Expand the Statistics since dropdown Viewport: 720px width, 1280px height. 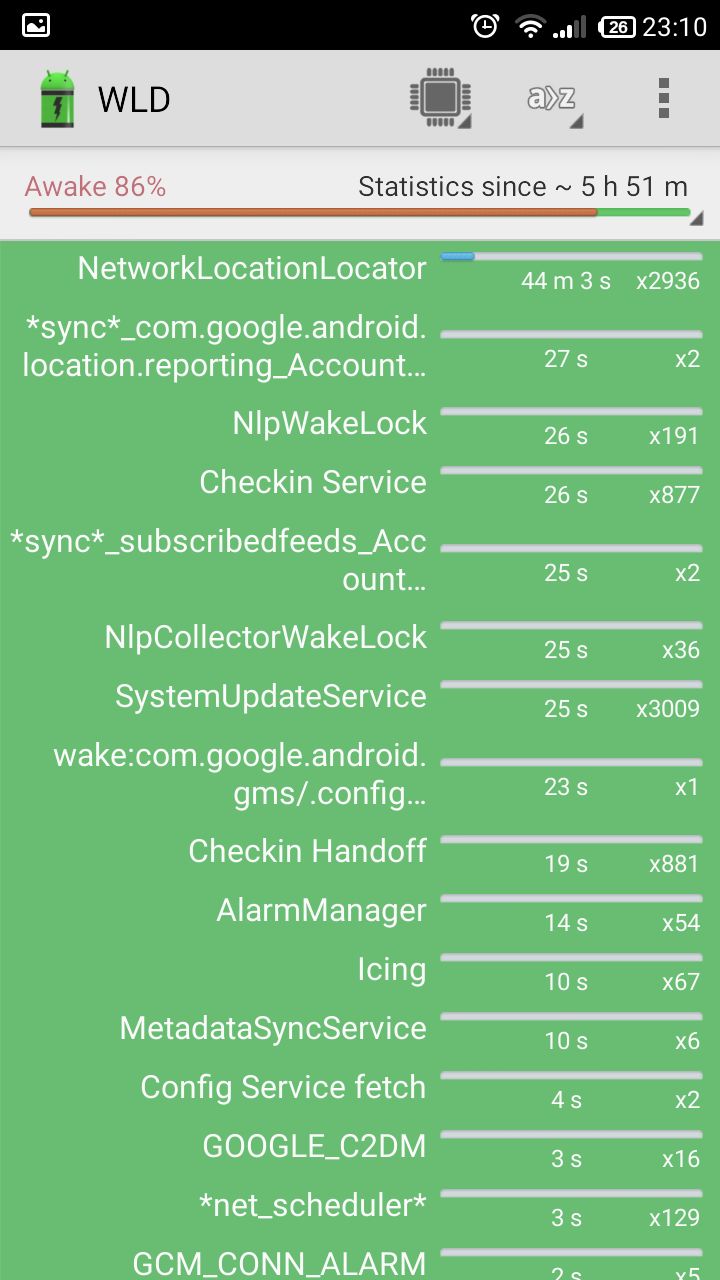pos(360,194)
